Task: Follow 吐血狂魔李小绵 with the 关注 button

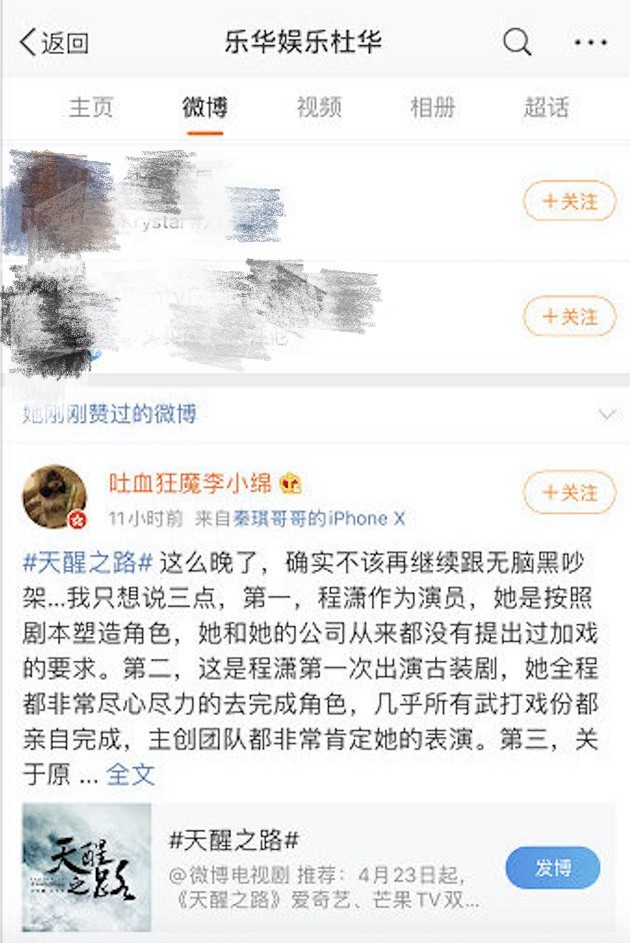Action: [569, 493]
